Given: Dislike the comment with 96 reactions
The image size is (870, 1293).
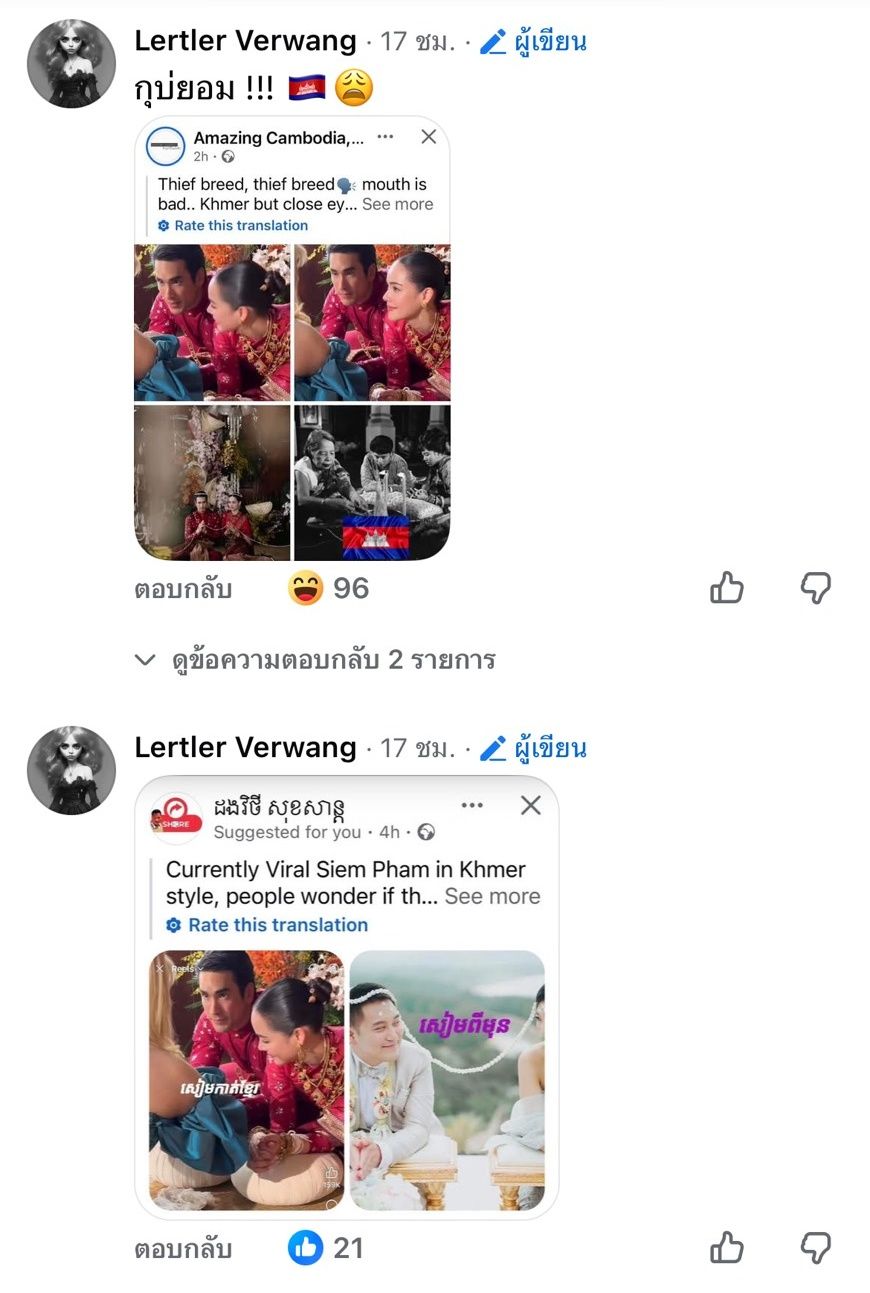Looking at the screenshot, I should [816, 589].
